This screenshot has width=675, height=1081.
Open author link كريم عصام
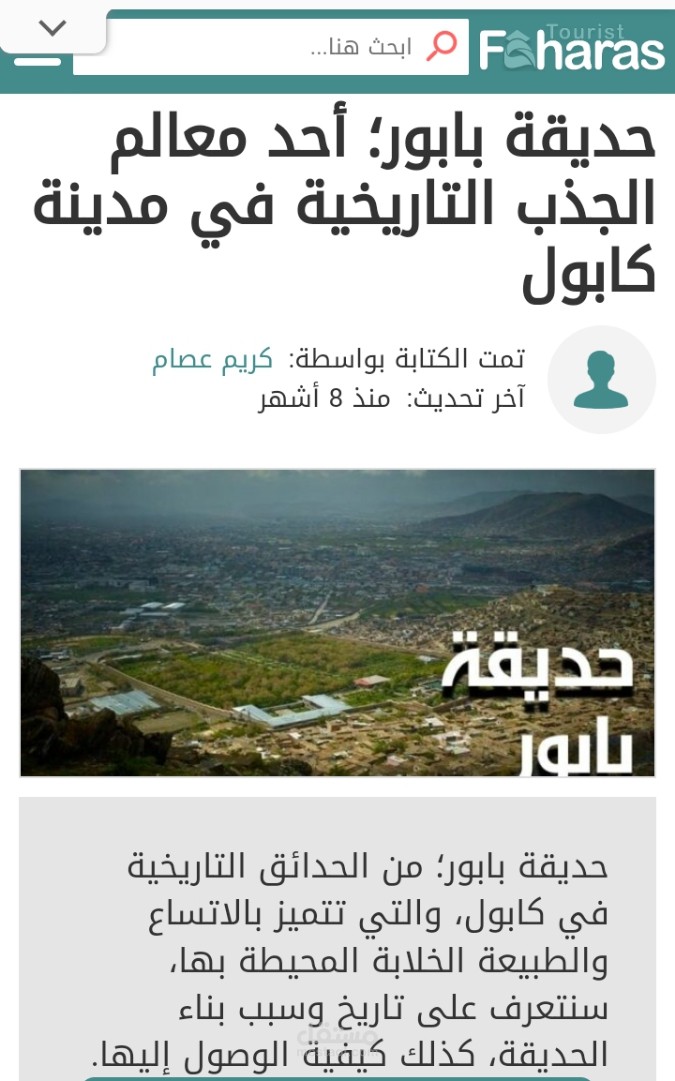(x=212, y=359)
